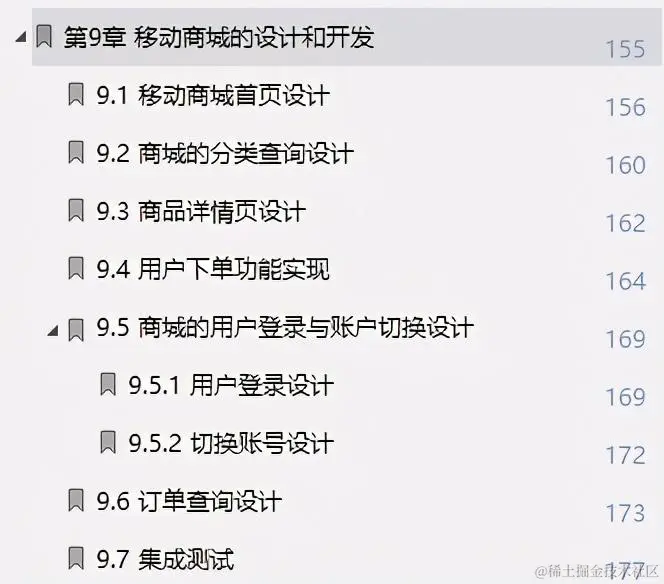
Task: Open section 9.2 商城的分类查询设计
Action: tap(224, 154)
